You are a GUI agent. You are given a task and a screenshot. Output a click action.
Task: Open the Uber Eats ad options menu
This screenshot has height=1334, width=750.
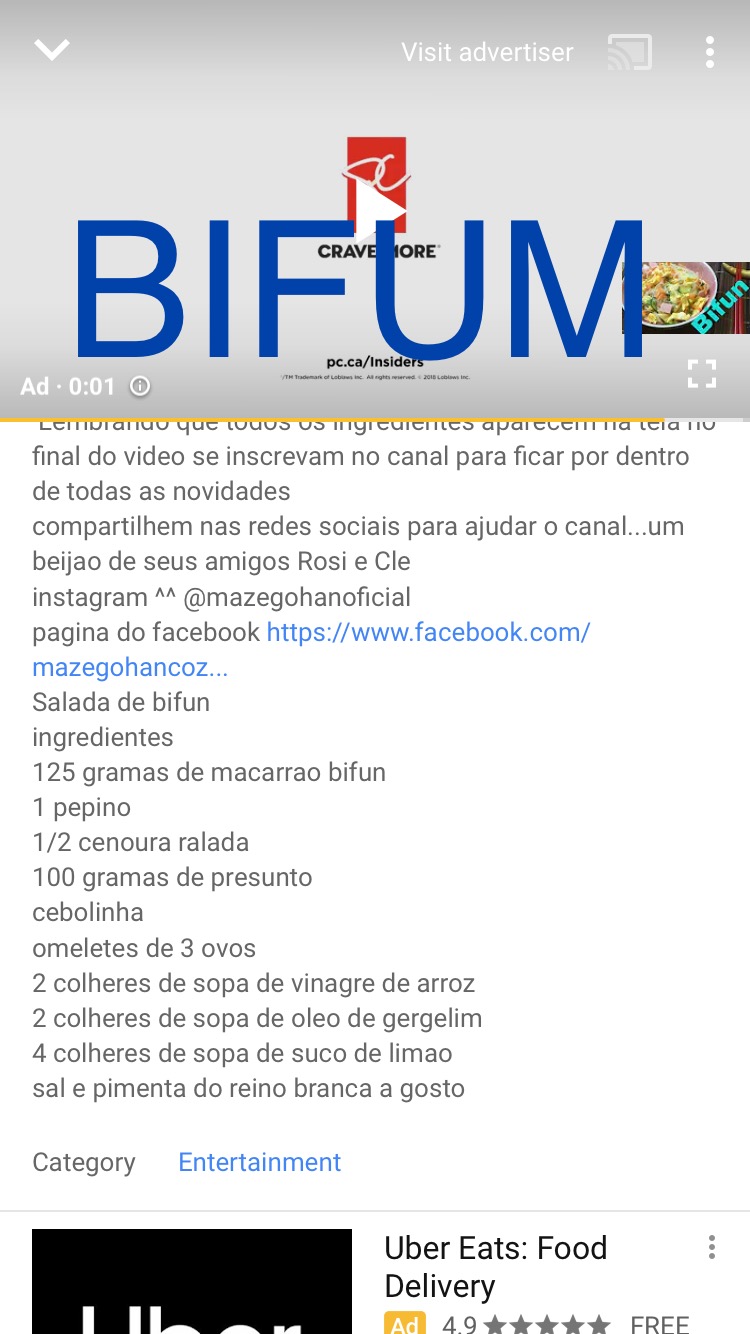(711, 1247)
